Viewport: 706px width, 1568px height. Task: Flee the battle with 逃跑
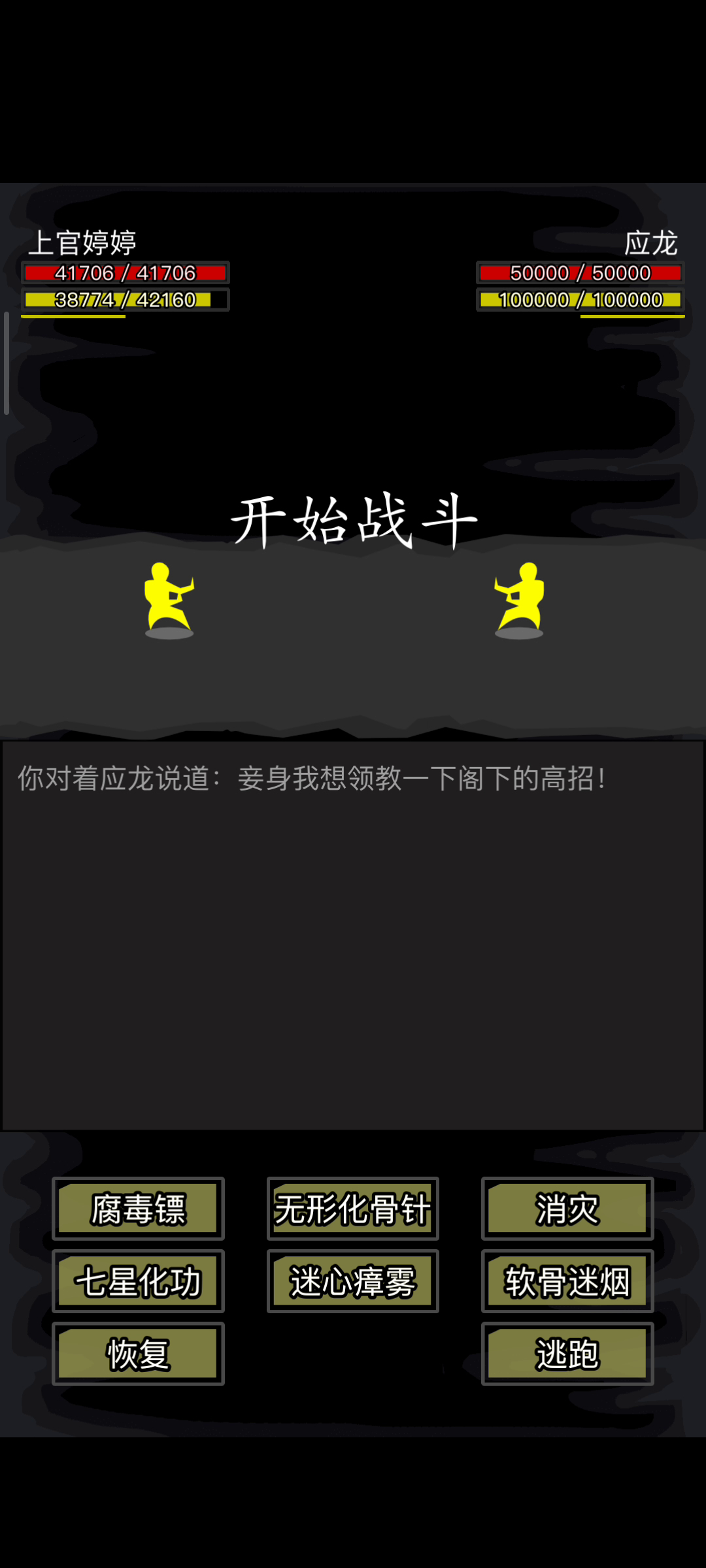pos(567,1354)
